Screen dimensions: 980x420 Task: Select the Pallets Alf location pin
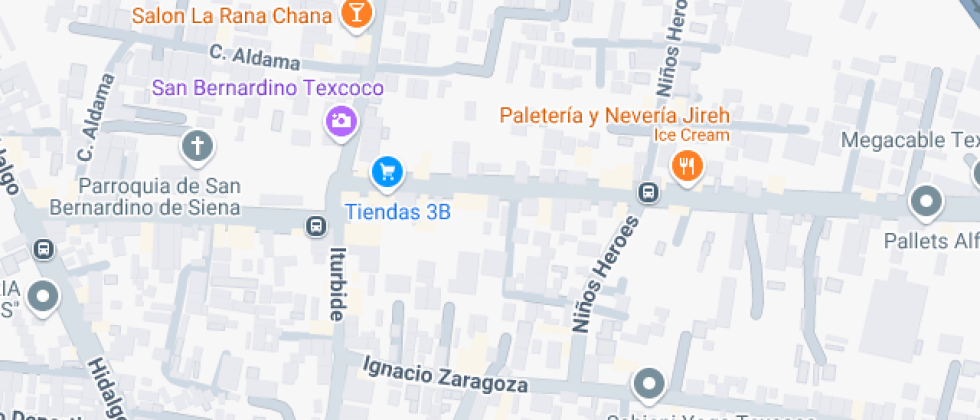tap(926, 203)
